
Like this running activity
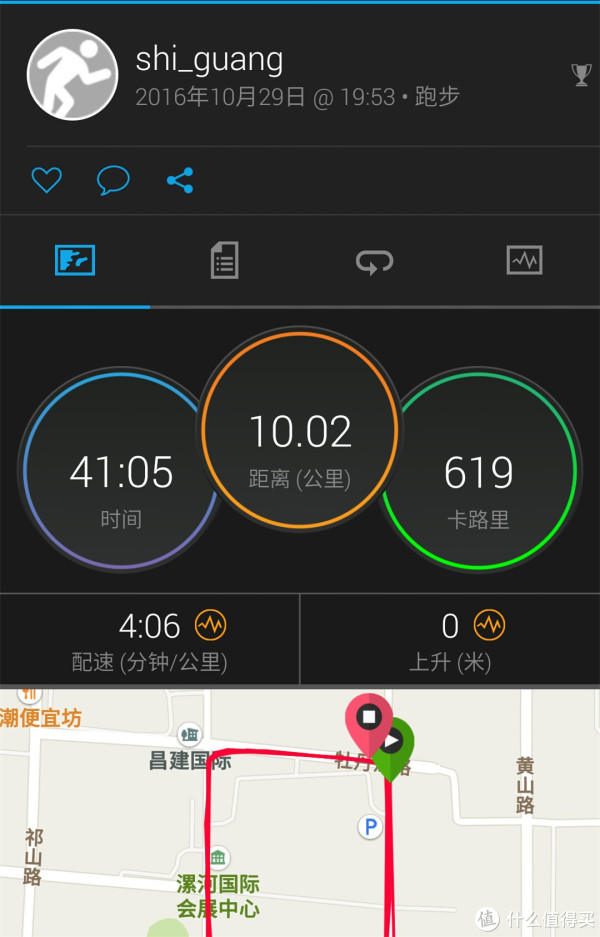click(46, 180)
